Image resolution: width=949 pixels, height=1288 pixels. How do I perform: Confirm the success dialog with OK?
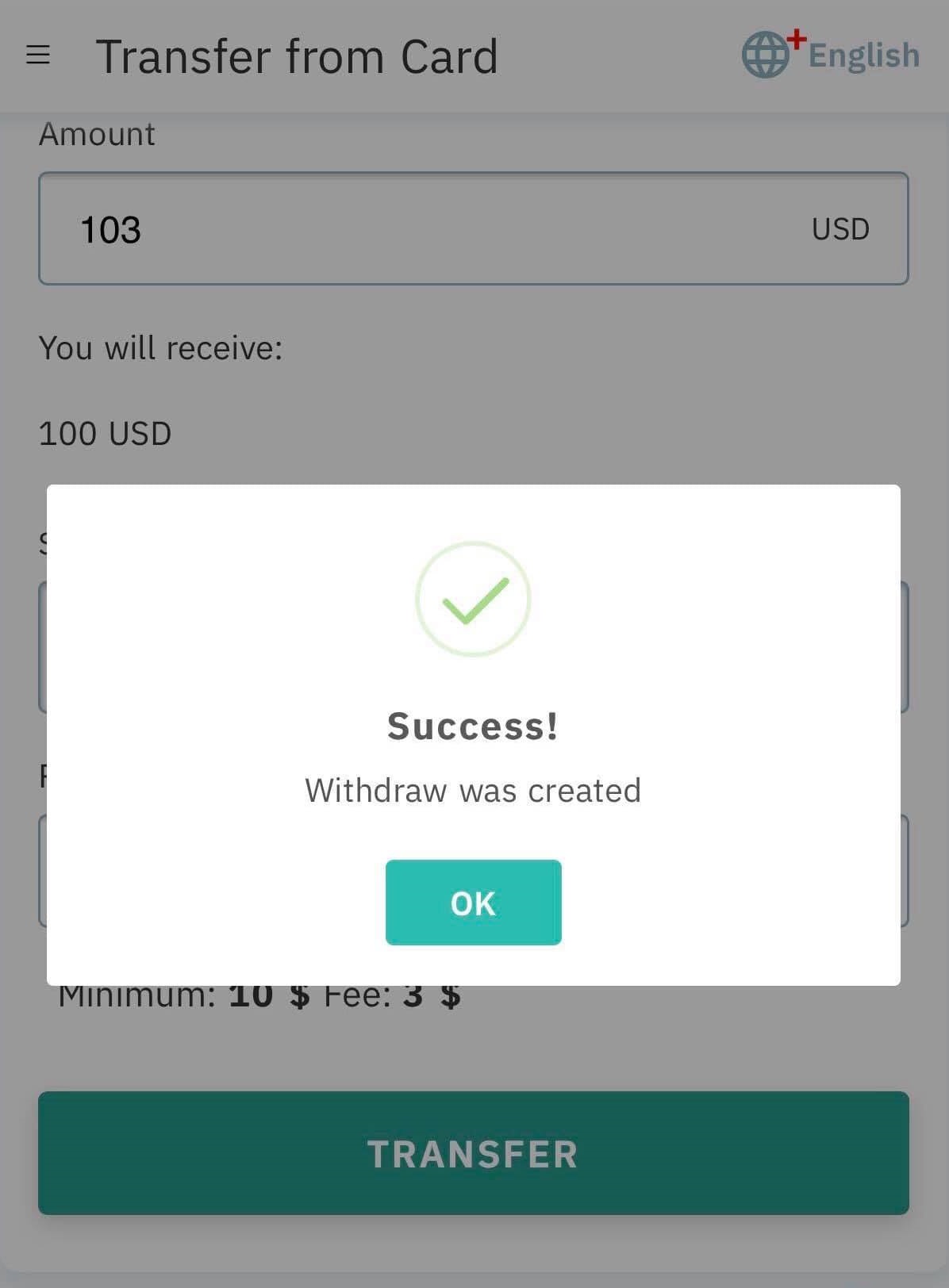[473, 903]
